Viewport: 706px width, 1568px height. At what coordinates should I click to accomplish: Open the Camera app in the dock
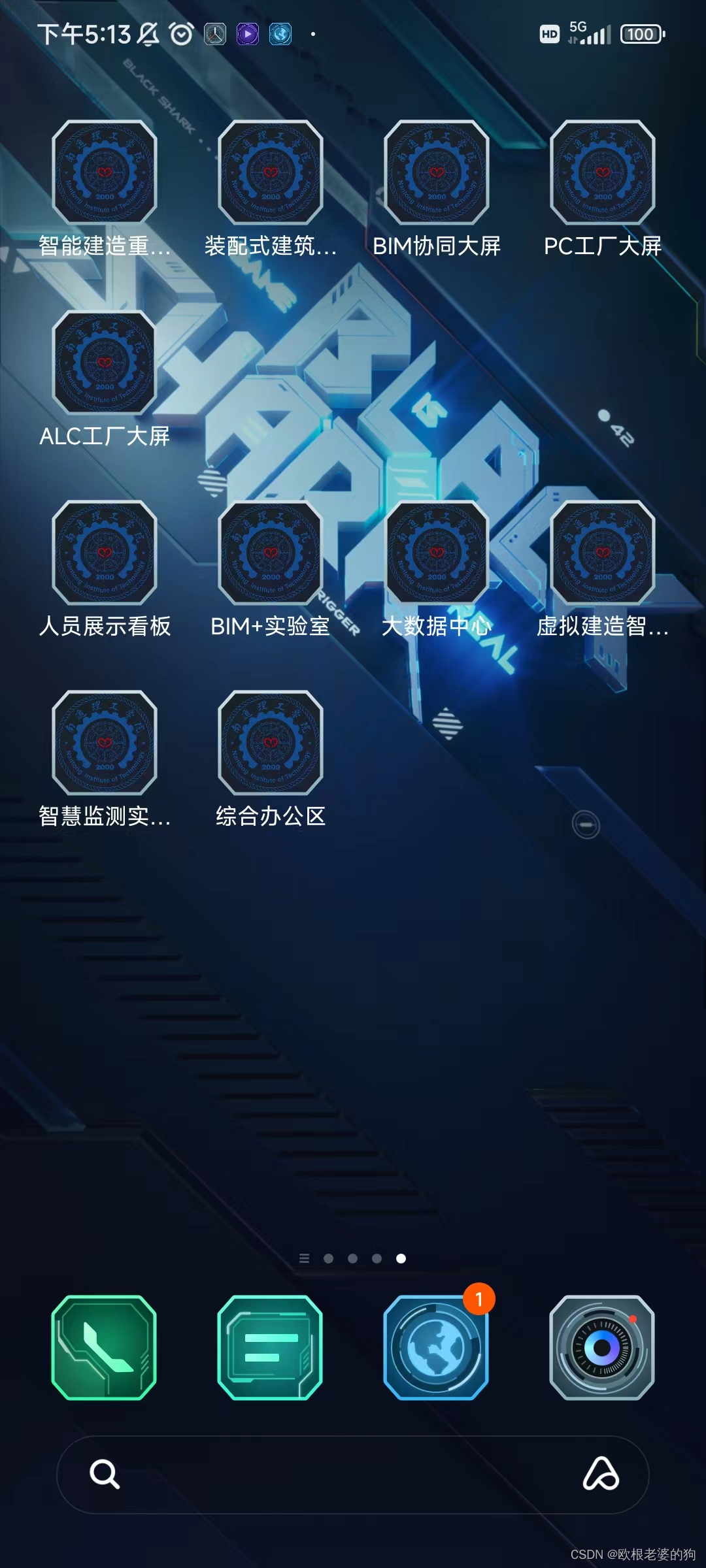[x=602, y=1347]
